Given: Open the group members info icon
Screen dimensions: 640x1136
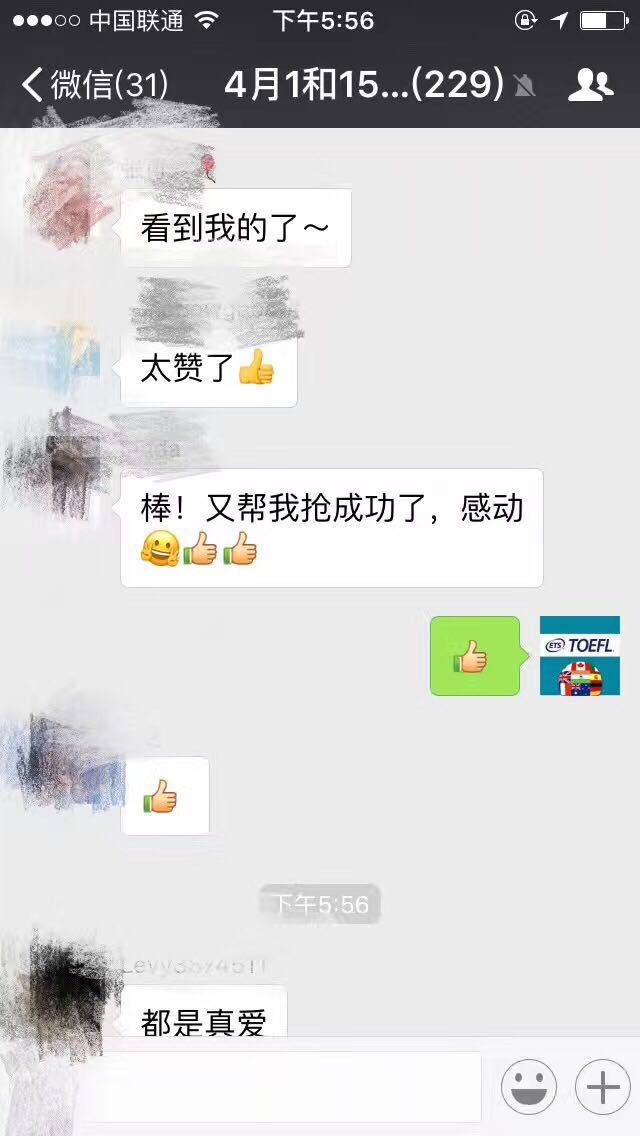Looking at the screenshot, I should [590, 85].
